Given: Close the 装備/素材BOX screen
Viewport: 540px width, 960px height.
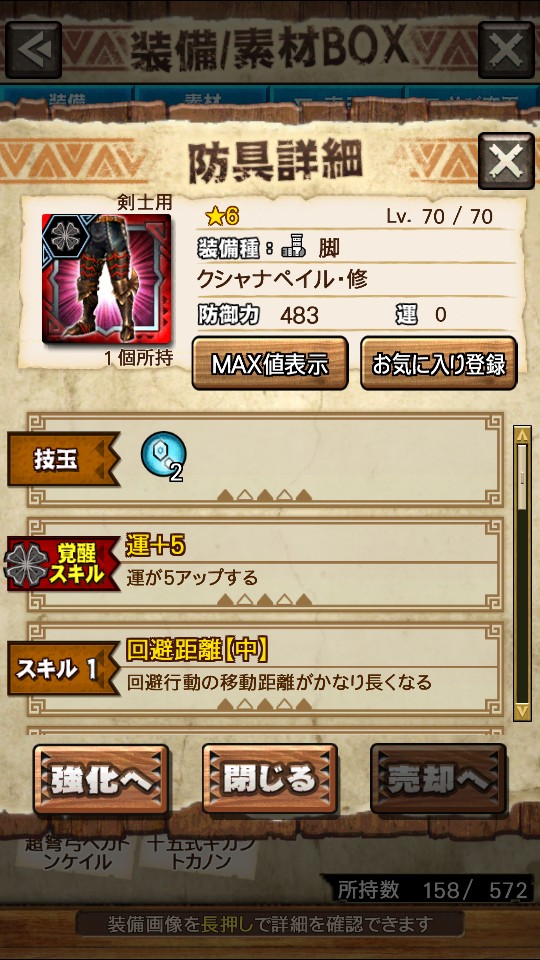Looking at the screenshot, I should coord(506,50).
